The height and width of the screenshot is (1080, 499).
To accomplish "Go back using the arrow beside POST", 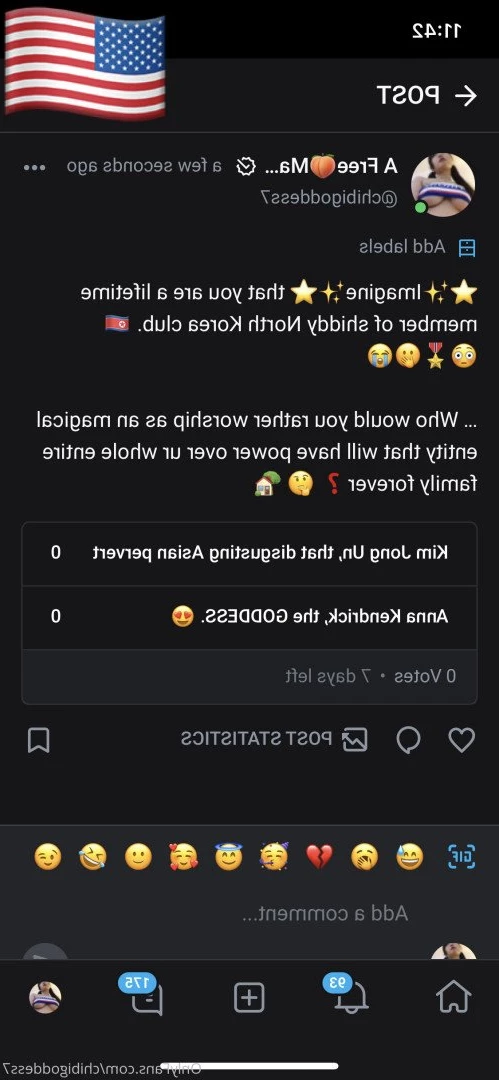I will pyautogui.click(x=466, y=96).
